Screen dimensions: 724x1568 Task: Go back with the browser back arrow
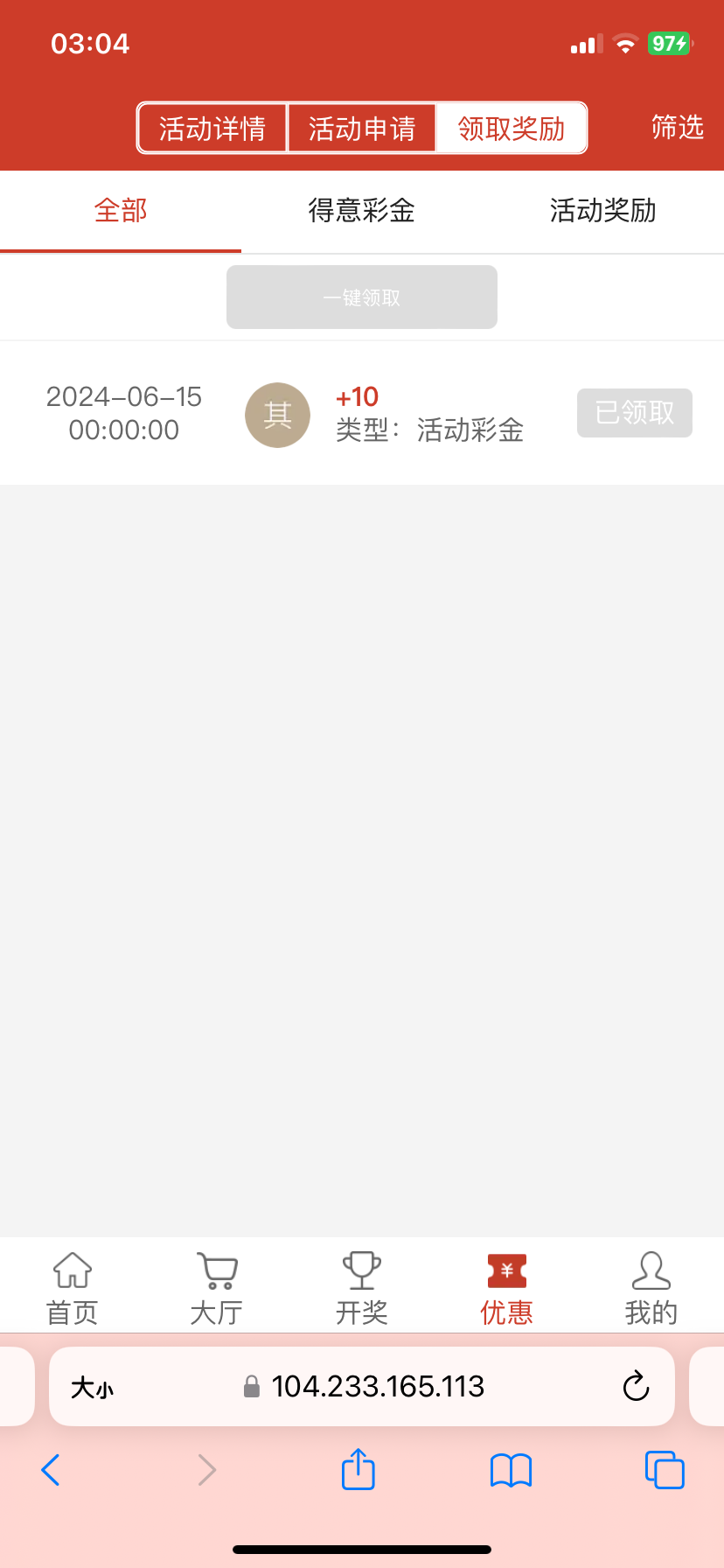pos(51,1470)
